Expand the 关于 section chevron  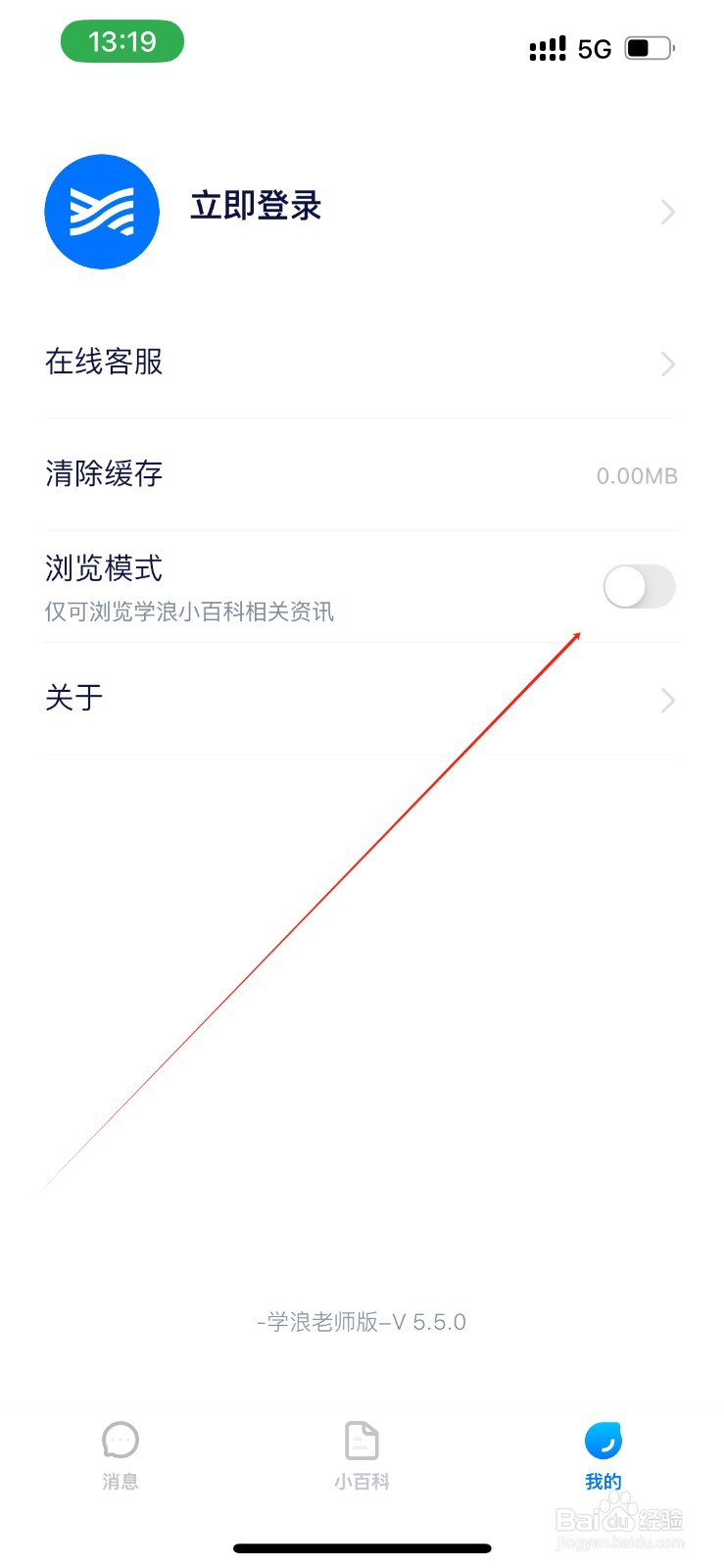tap(668, 700)
